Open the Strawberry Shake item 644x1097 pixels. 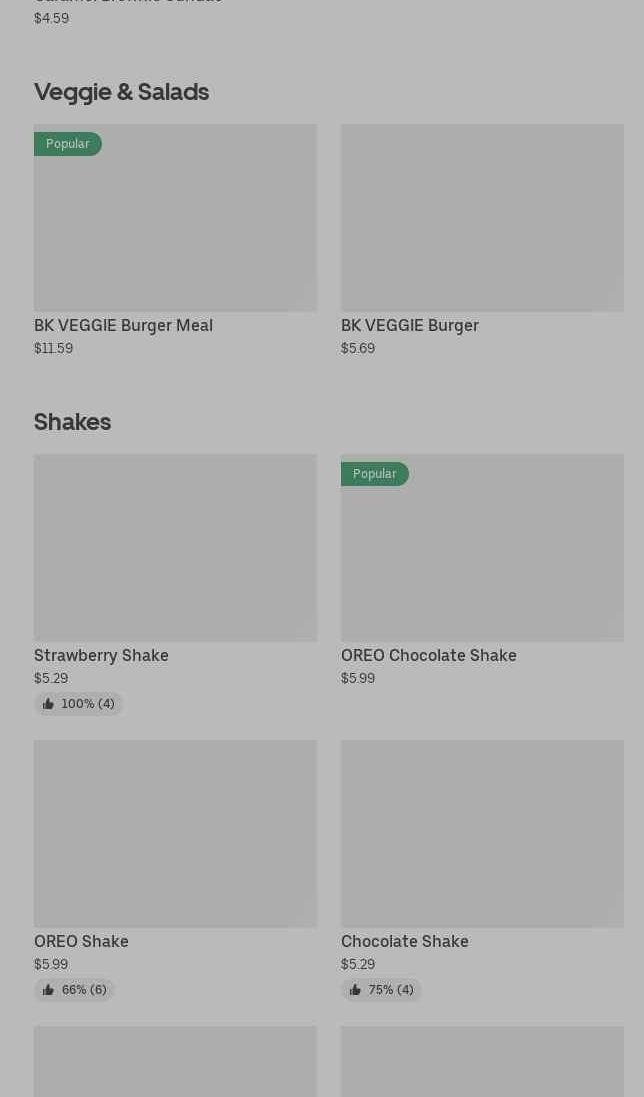(x=175, y=584)
